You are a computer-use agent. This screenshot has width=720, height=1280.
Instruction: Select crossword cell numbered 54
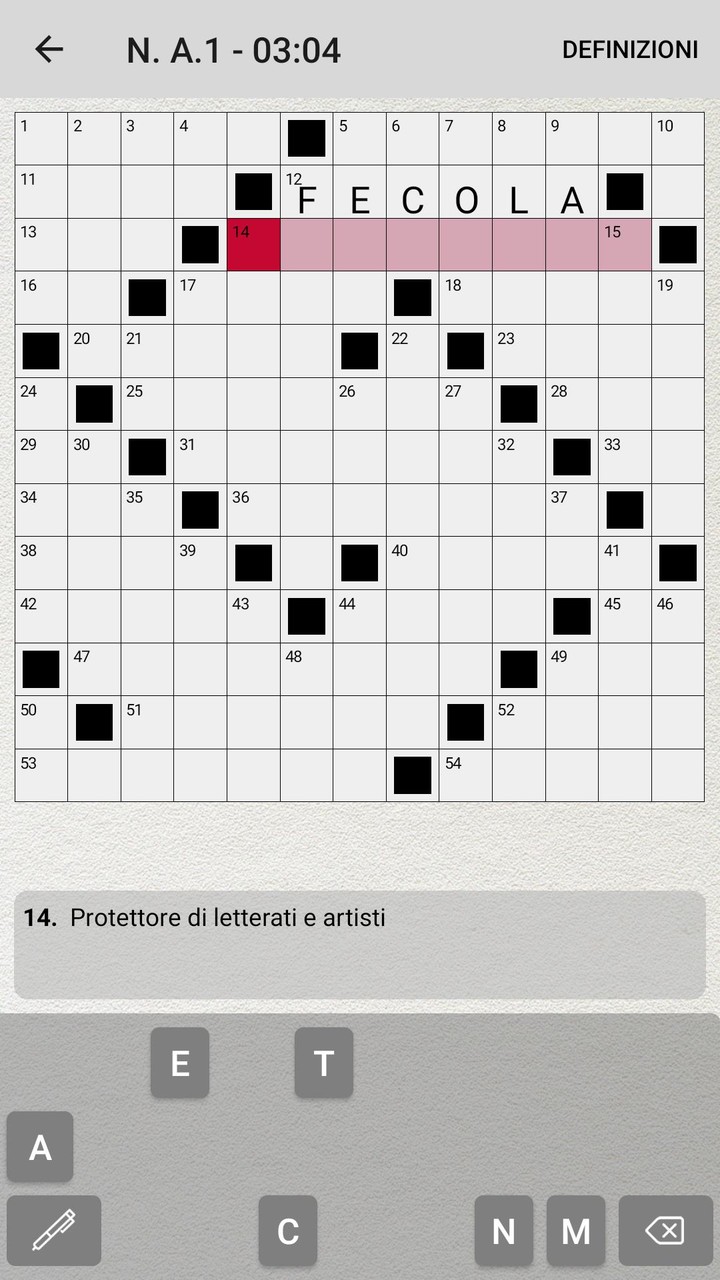(466, 775)
